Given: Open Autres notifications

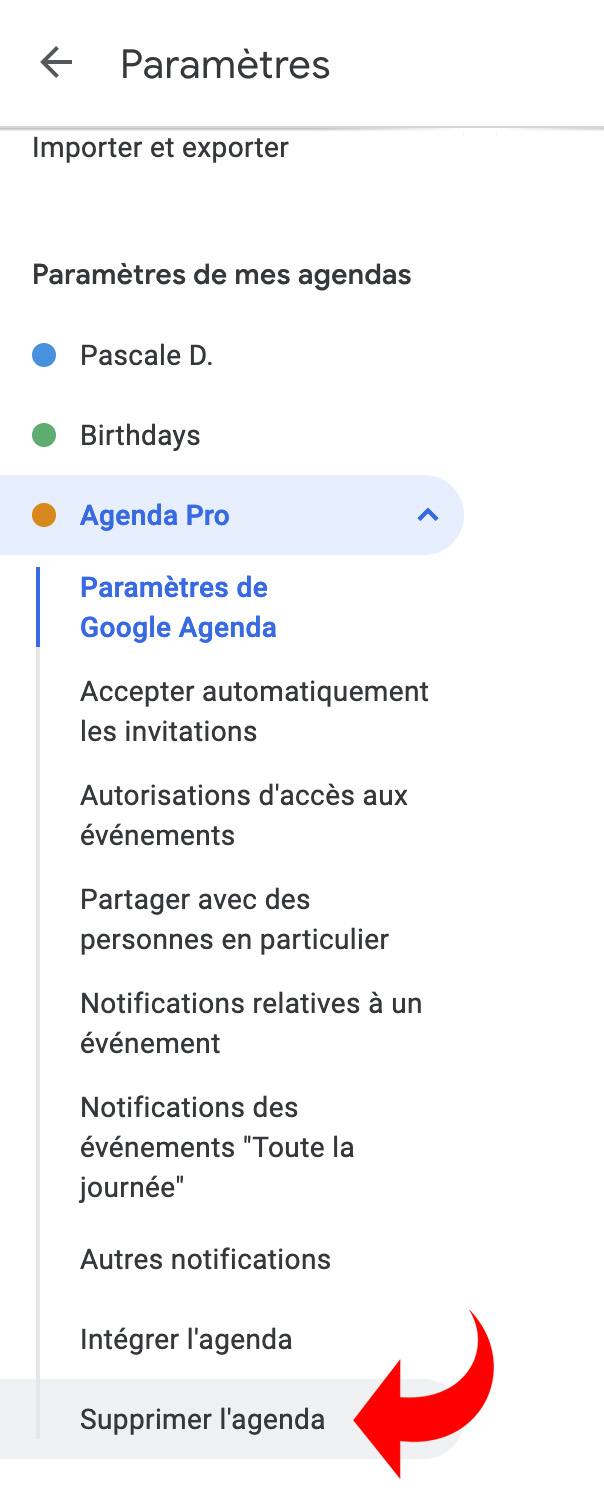Looking at the screenshot, I should pos(205,1259).
